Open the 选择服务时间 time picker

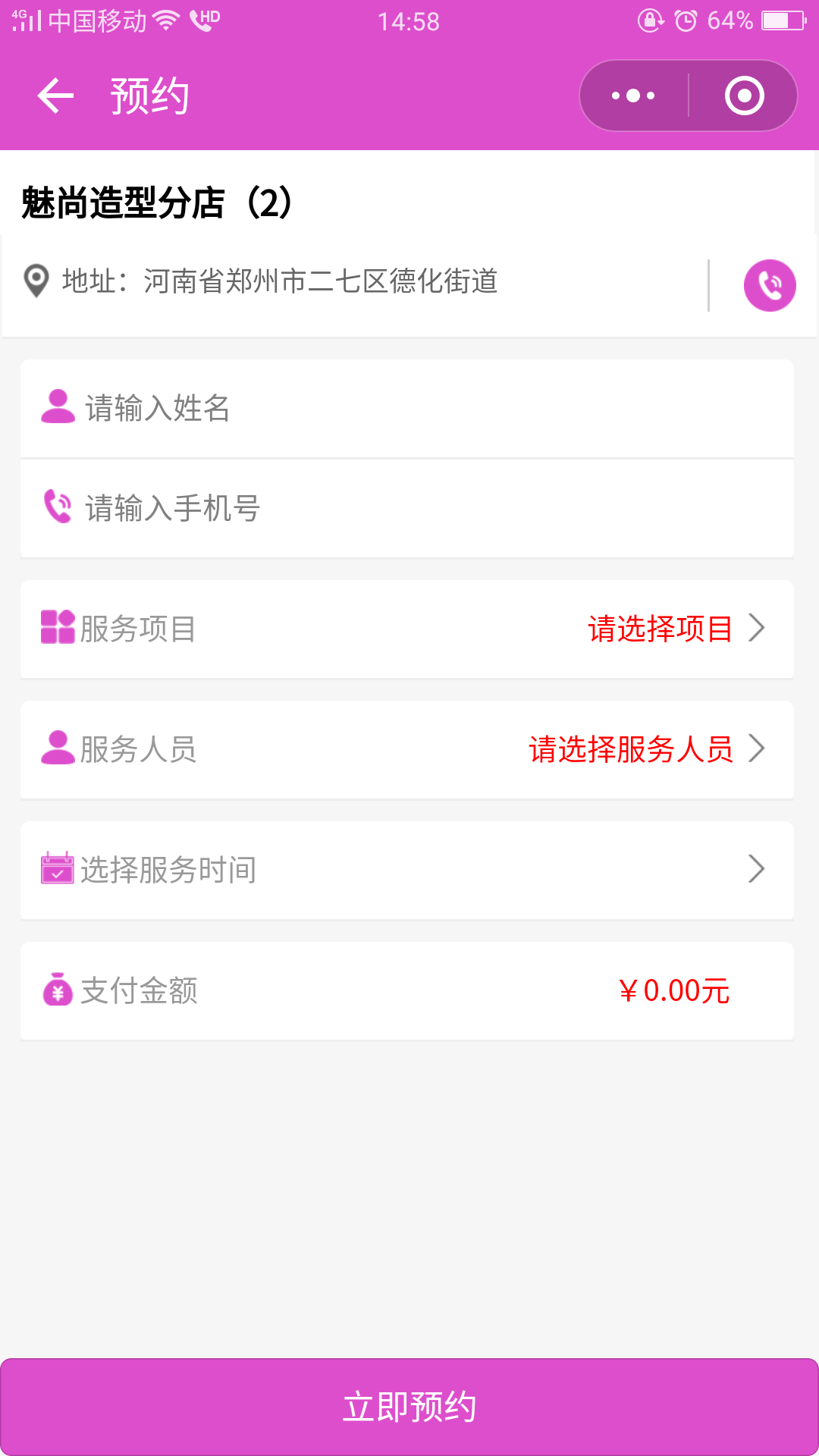tap(407, 870)
